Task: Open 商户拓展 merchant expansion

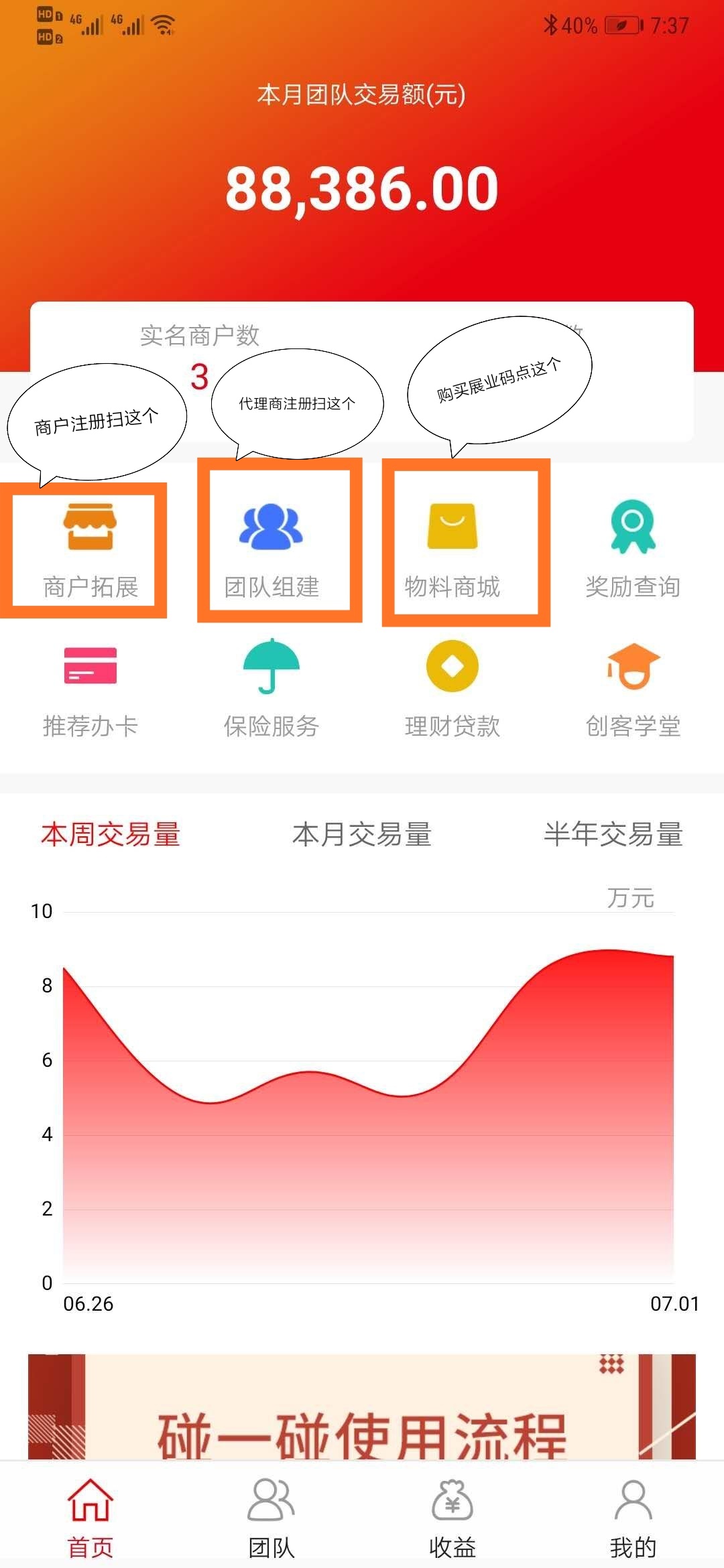Action: (90, 549)
